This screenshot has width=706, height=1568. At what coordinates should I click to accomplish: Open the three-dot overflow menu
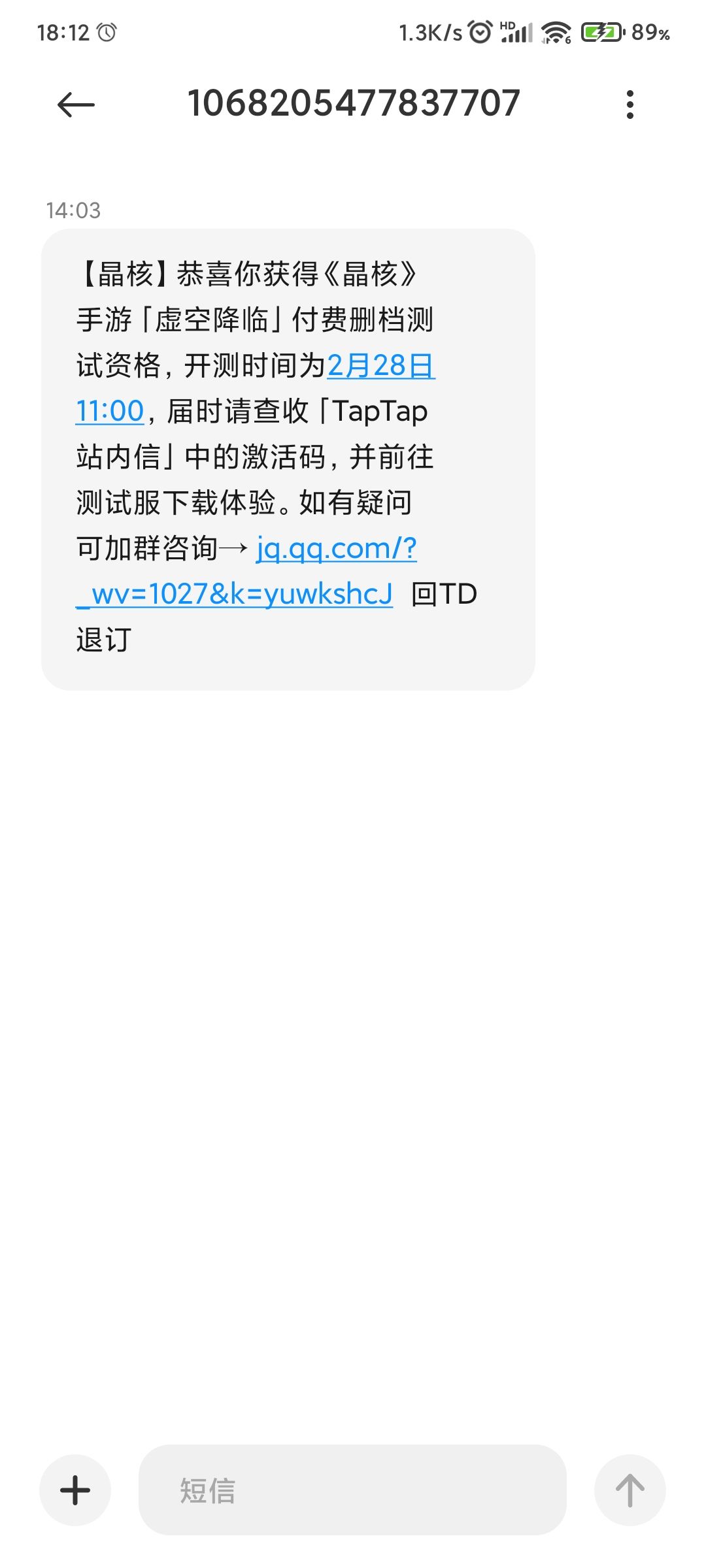pos(630,105)
